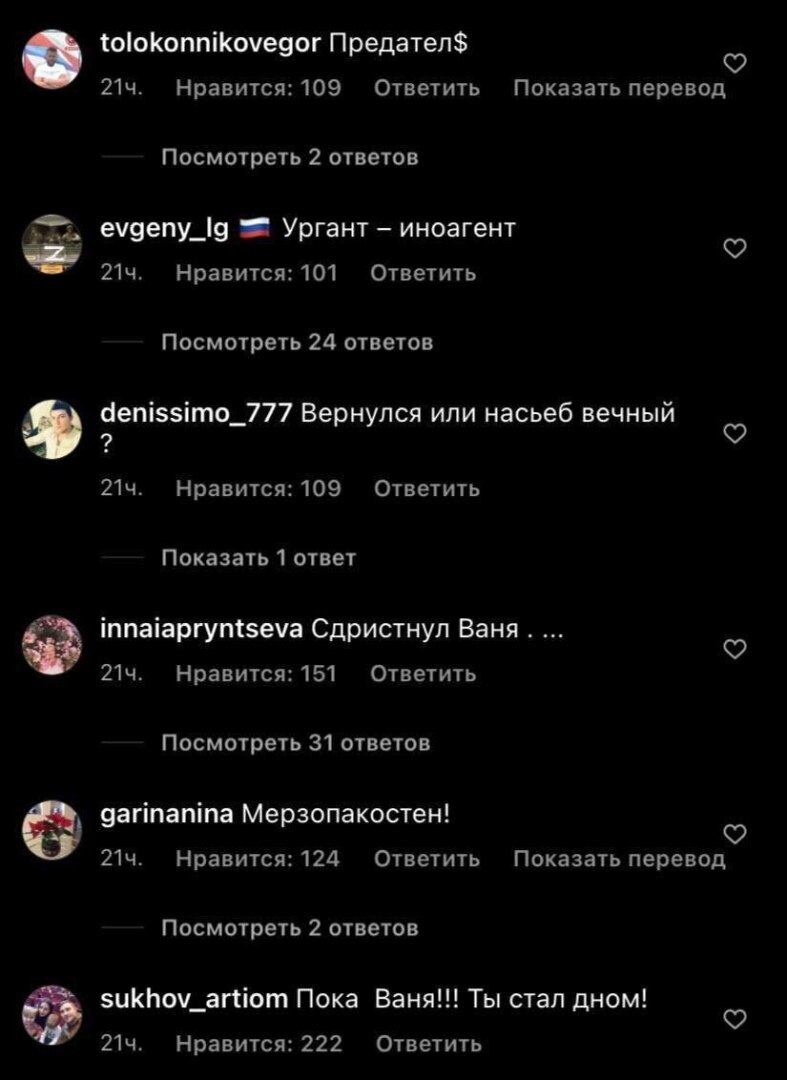
Task: Like garinanina's comment
Action: pyautogui.click(x=735, y=834)
